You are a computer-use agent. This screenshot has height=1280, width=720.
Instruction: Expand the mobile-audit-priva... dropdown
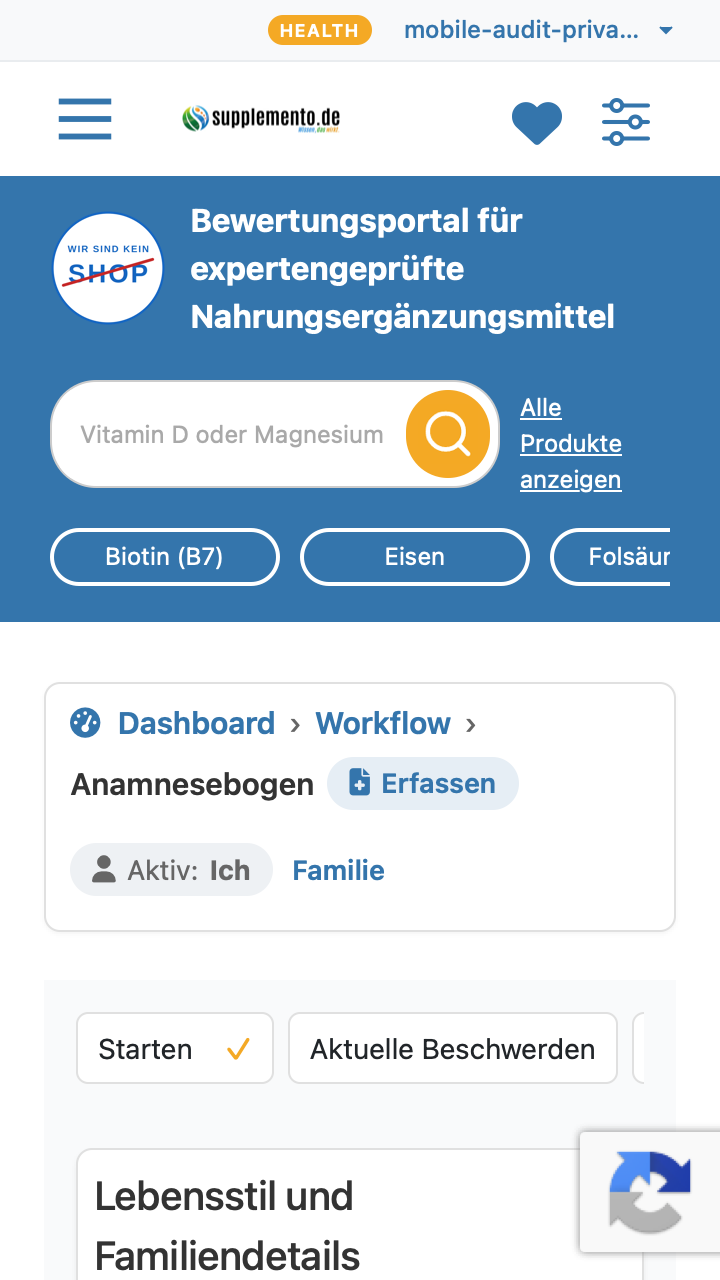click(539, 30)
